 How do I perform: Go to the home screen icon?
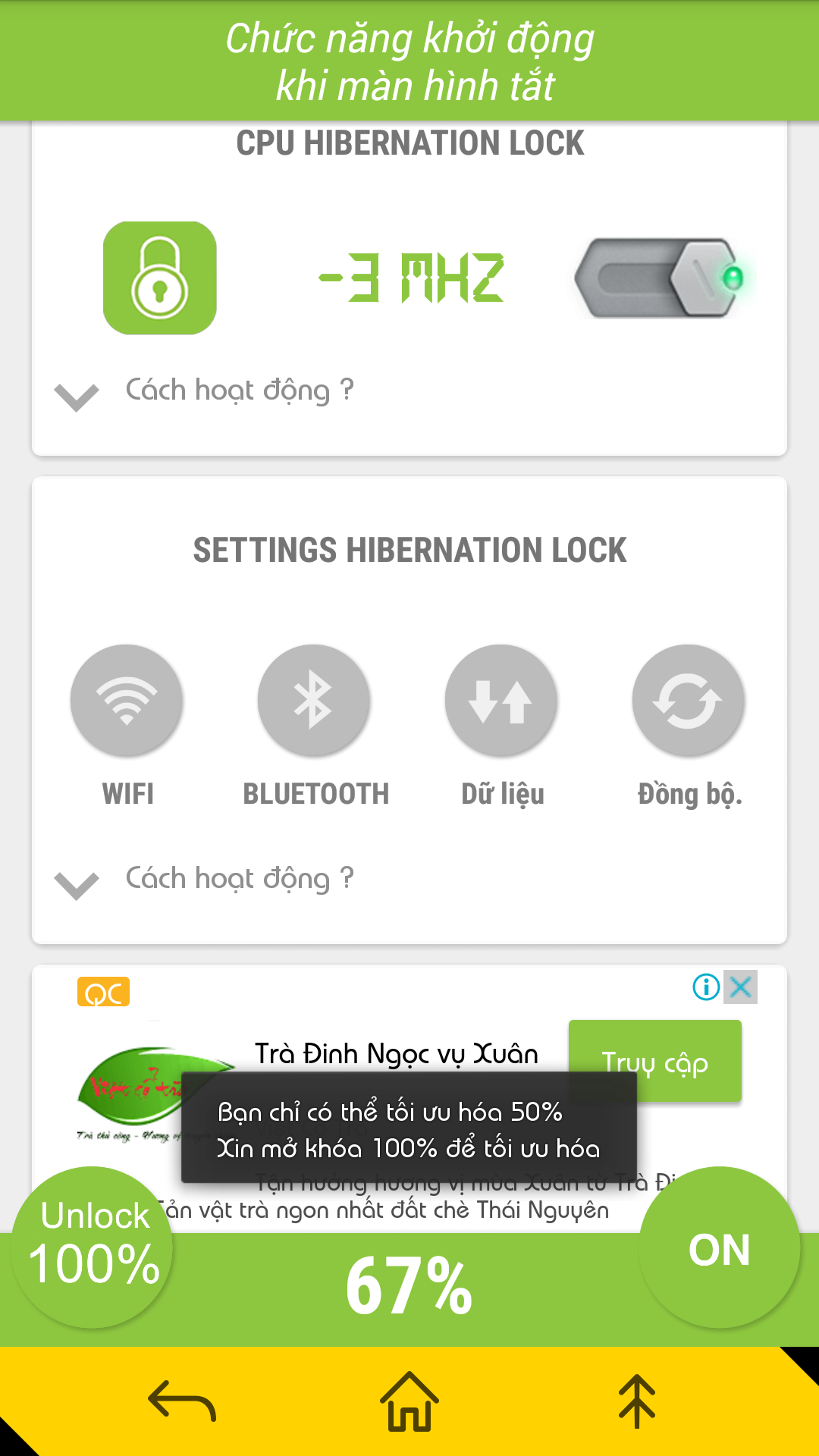click(x=409, y=1401)
